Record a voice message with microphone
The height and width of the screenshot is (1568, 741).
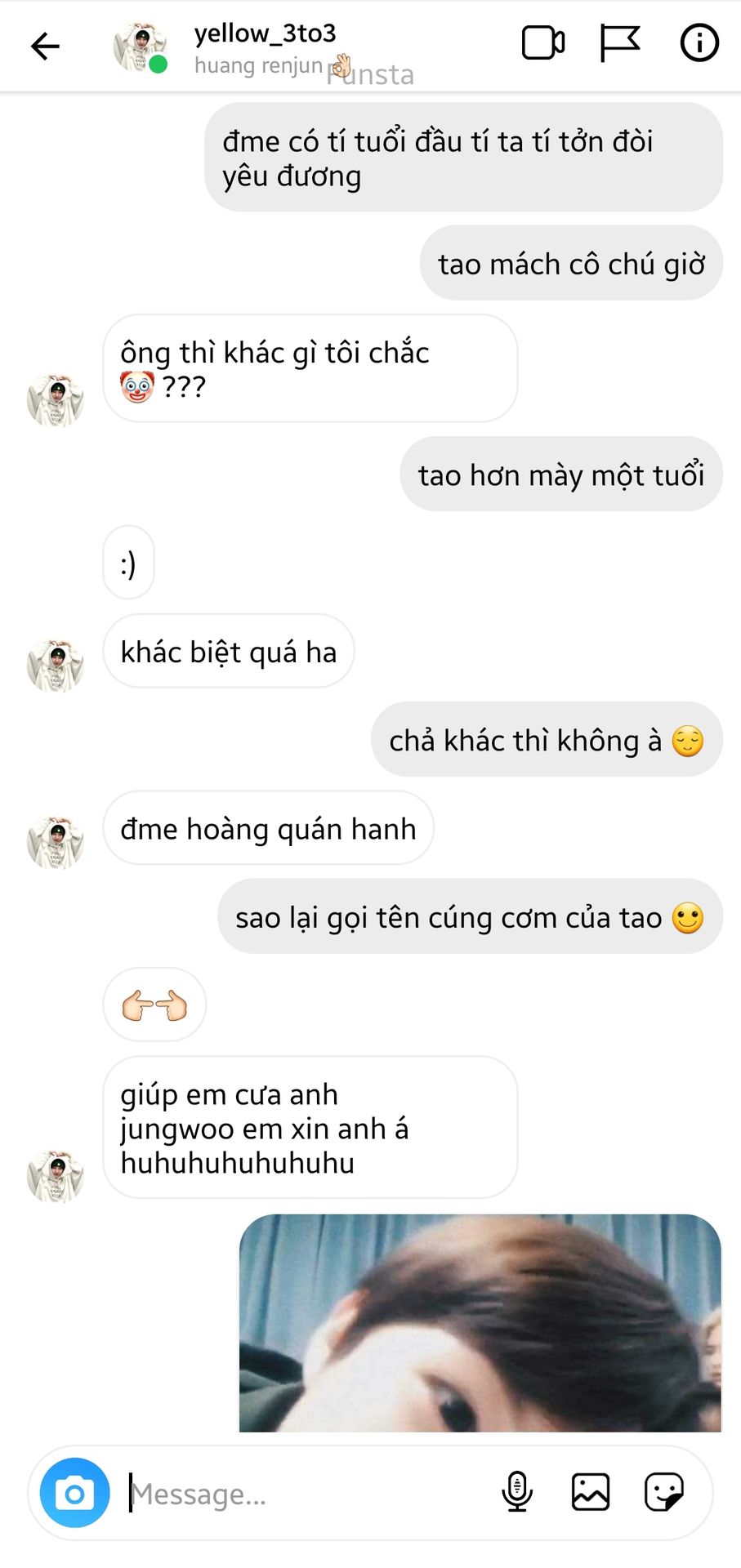[x=517, y=1492]
